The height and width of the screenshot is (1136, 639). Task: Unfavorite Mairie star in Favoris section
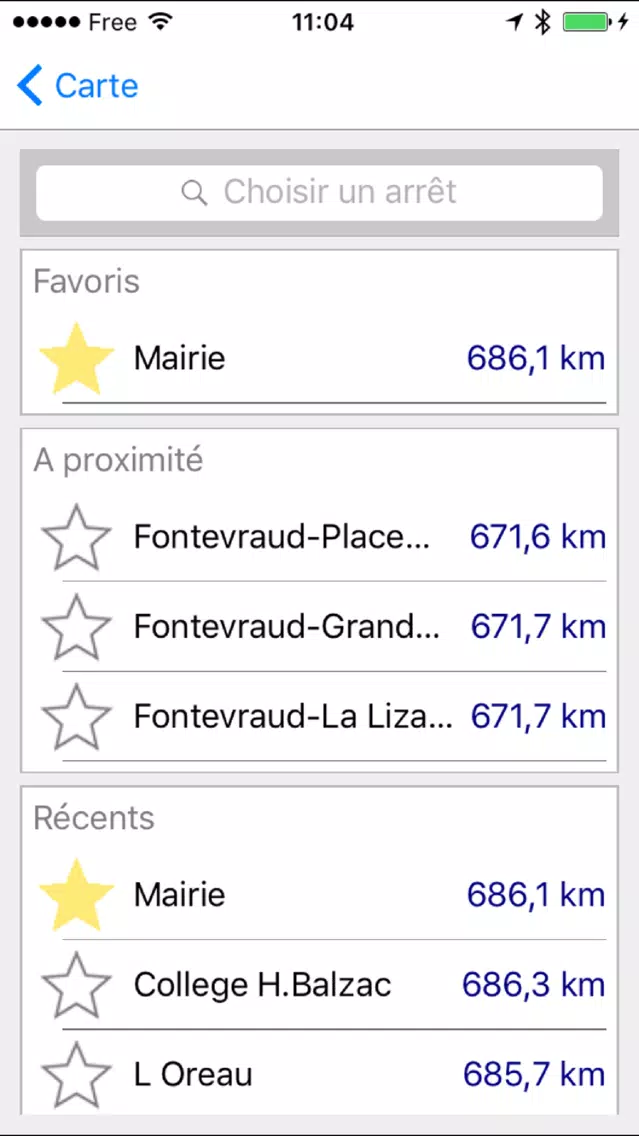76,359
